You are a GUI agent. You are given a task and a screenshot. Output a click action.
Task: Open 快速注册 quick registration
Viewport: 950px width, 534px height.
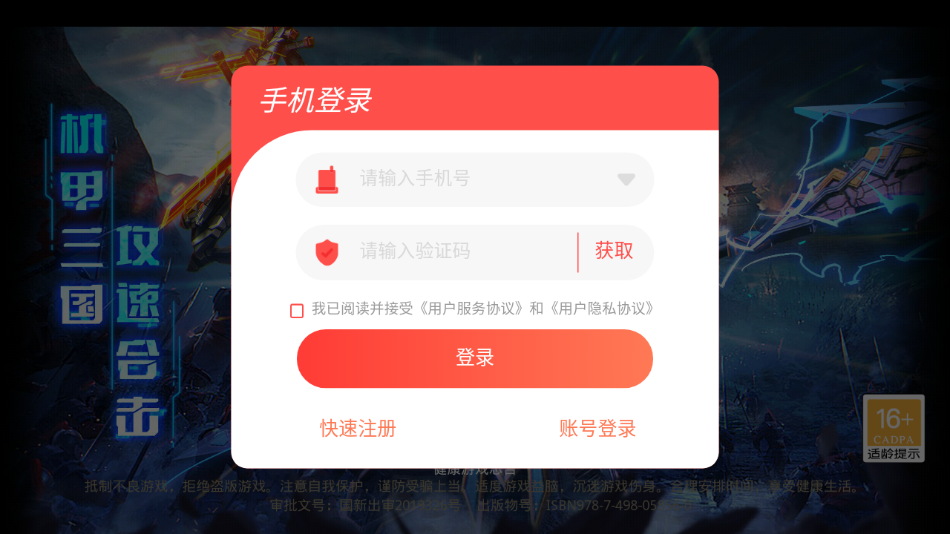358,429
